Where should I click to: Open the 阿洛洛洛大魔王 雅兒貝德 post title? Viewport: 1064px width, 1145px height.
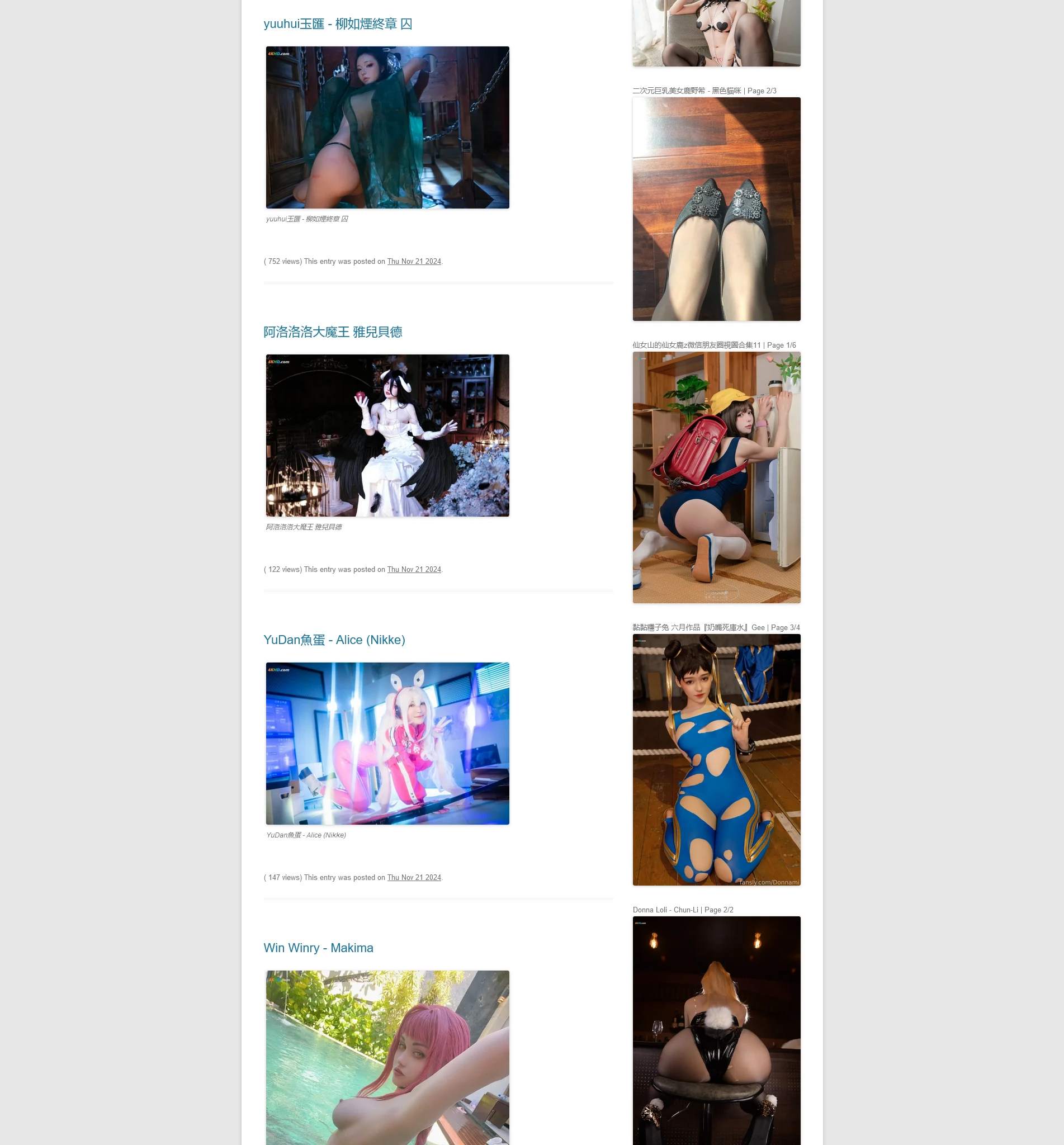click(x=333, y=332)
